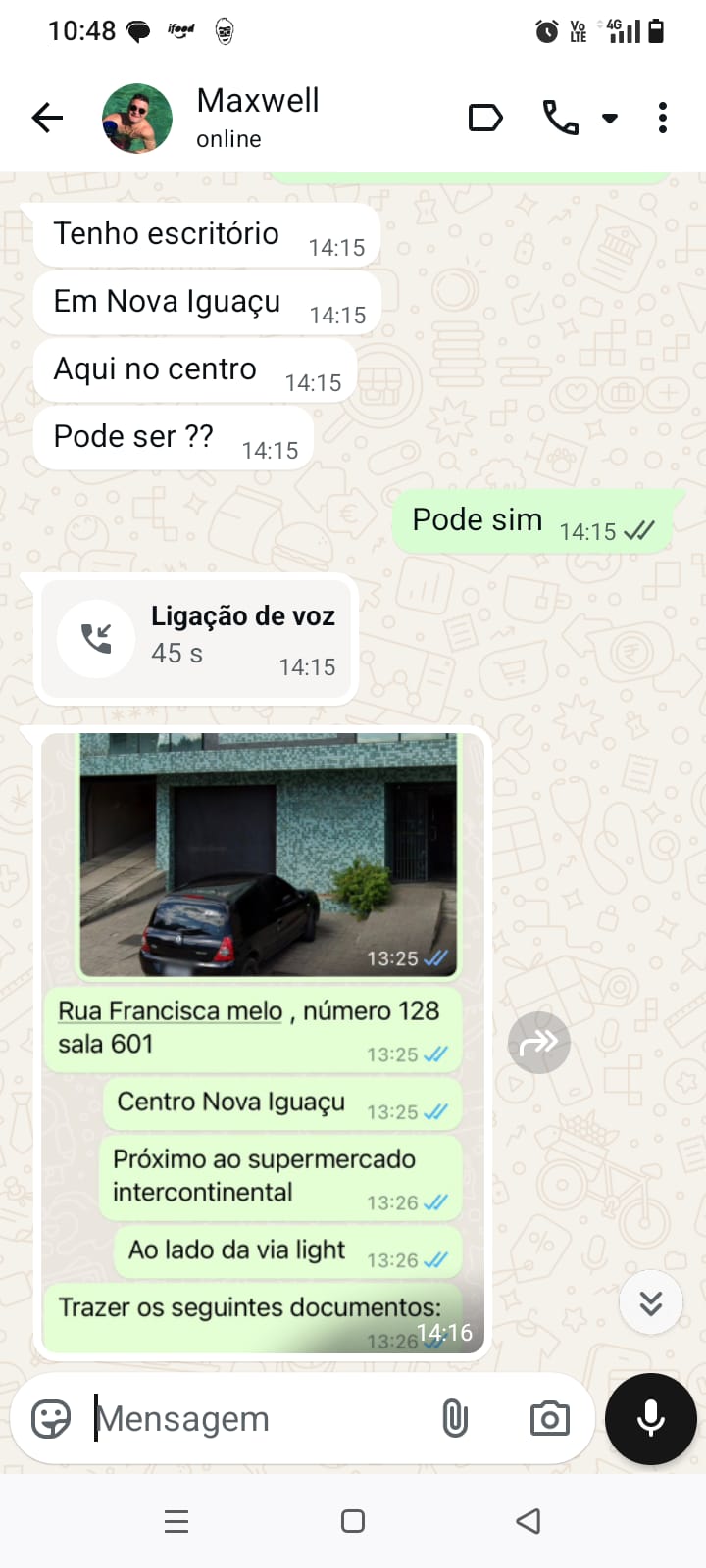This screenshot has height=1568, width=706.
Task: Open the camera from the message bar
Action: 549,1418
